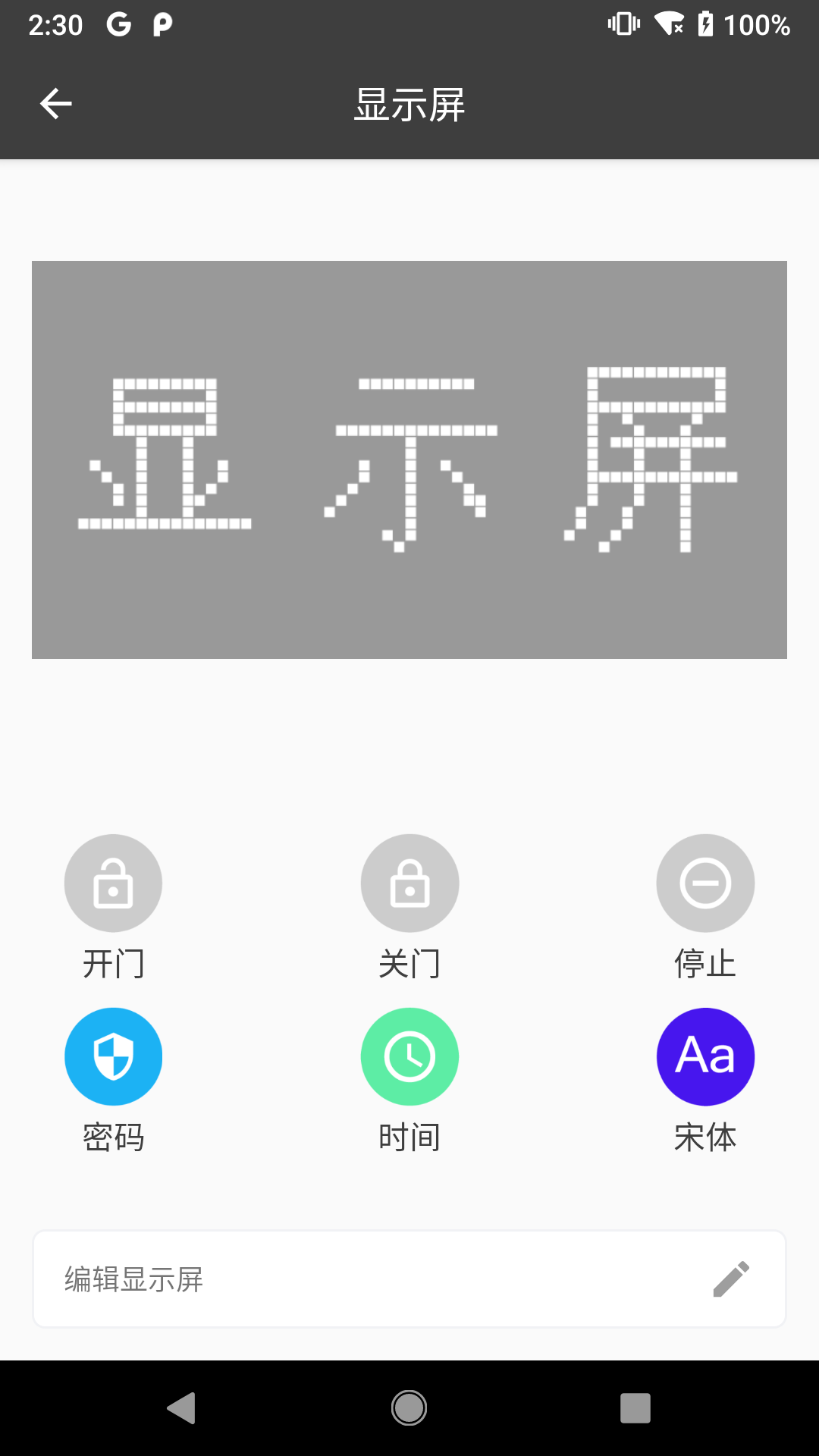Screen dimensions: 819x1456
Task: Tap the LED dot-matrix display preview
Action: [x=409, y=459]
